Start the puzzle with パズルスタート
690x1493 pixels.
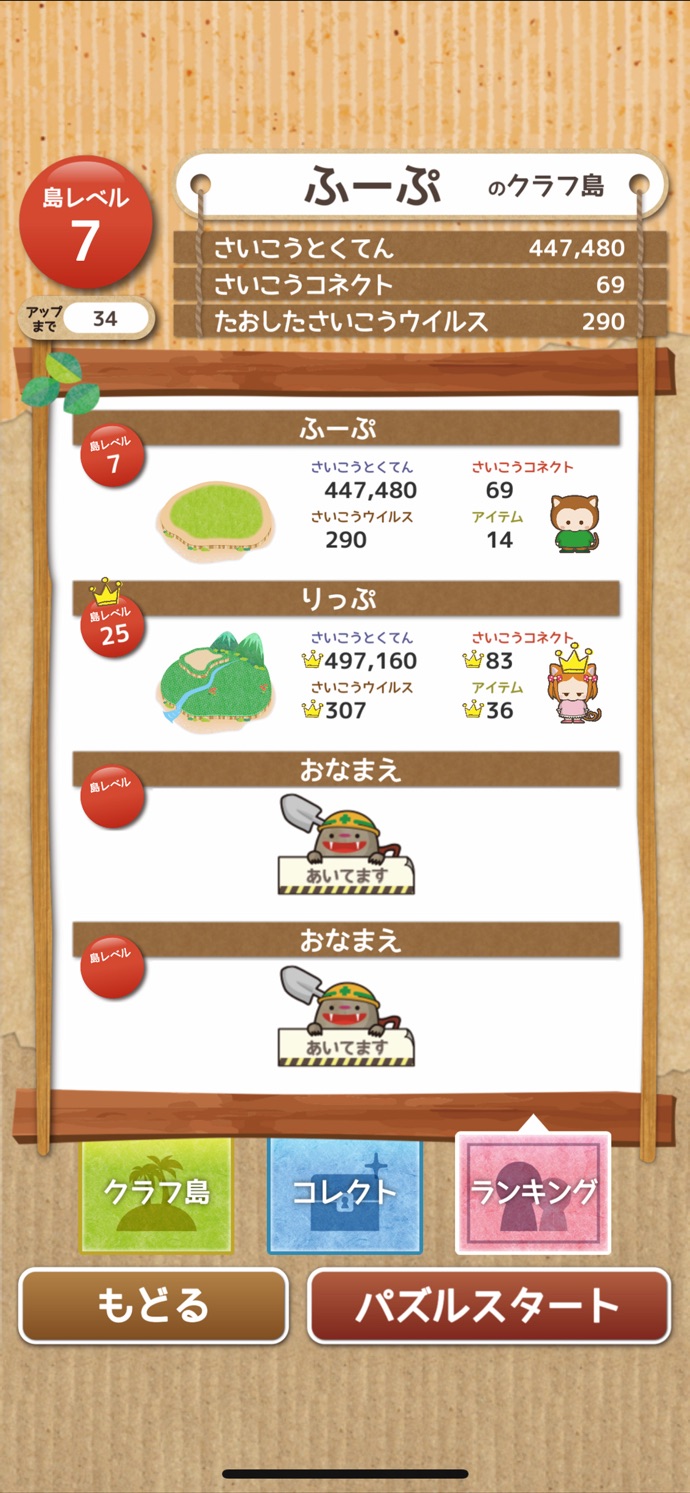(x=488, y=1306)
